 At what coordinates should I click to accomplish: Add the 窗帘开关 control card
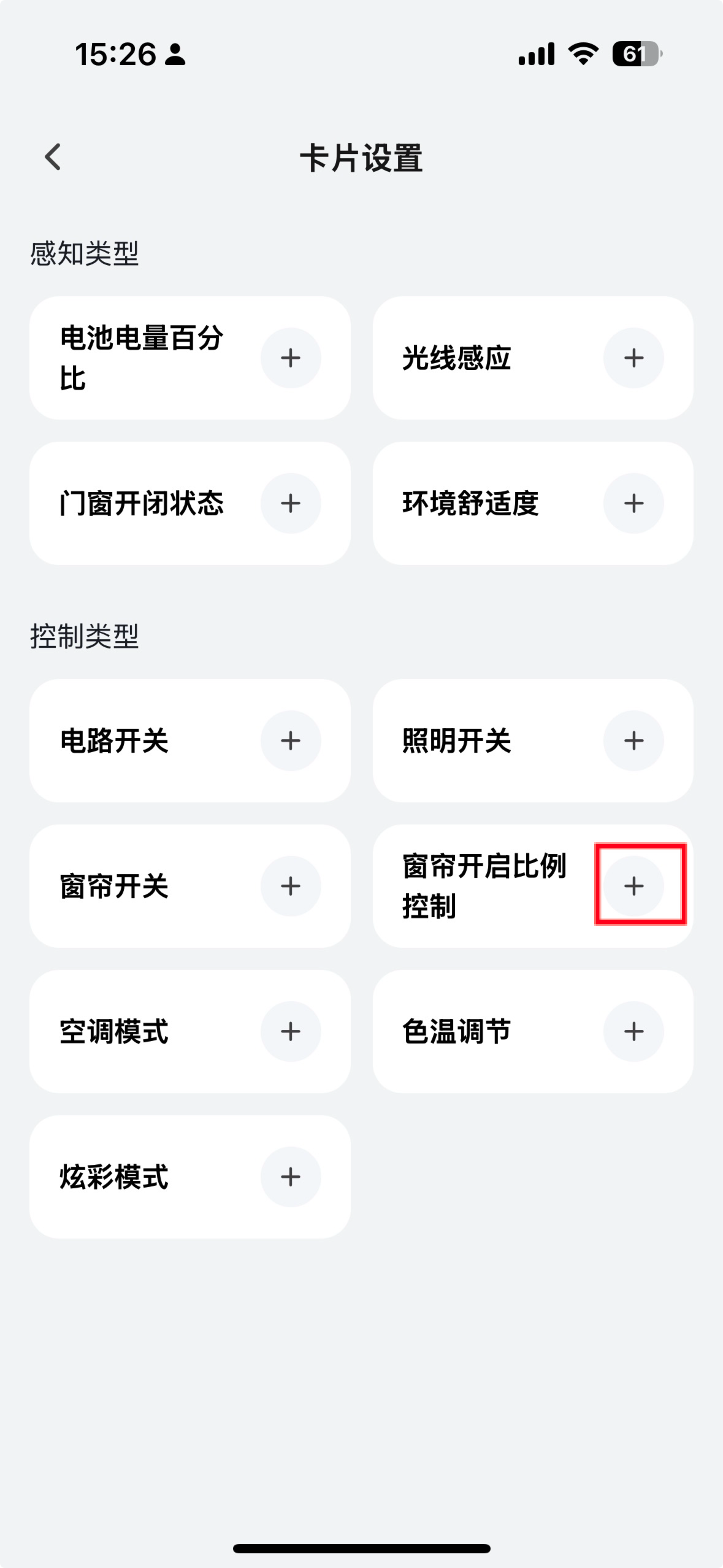click(290, 886)
